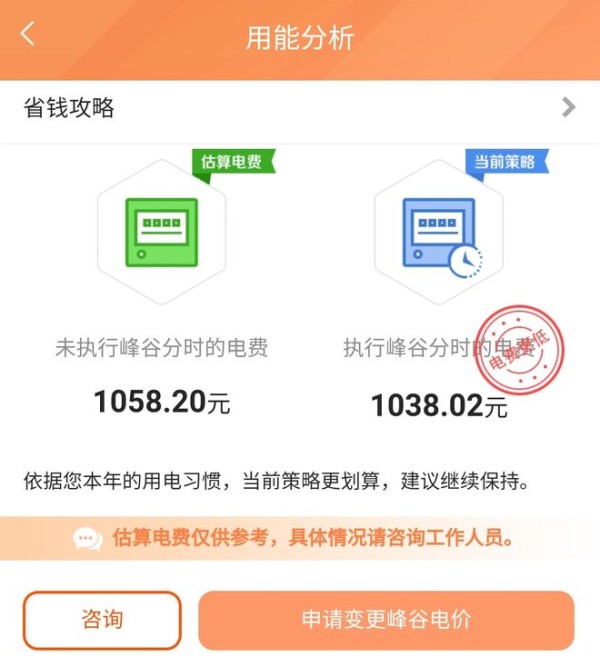Open the 省钱攻略 row
This screenshot has height=667, width=600.
[x=300, y=108]
